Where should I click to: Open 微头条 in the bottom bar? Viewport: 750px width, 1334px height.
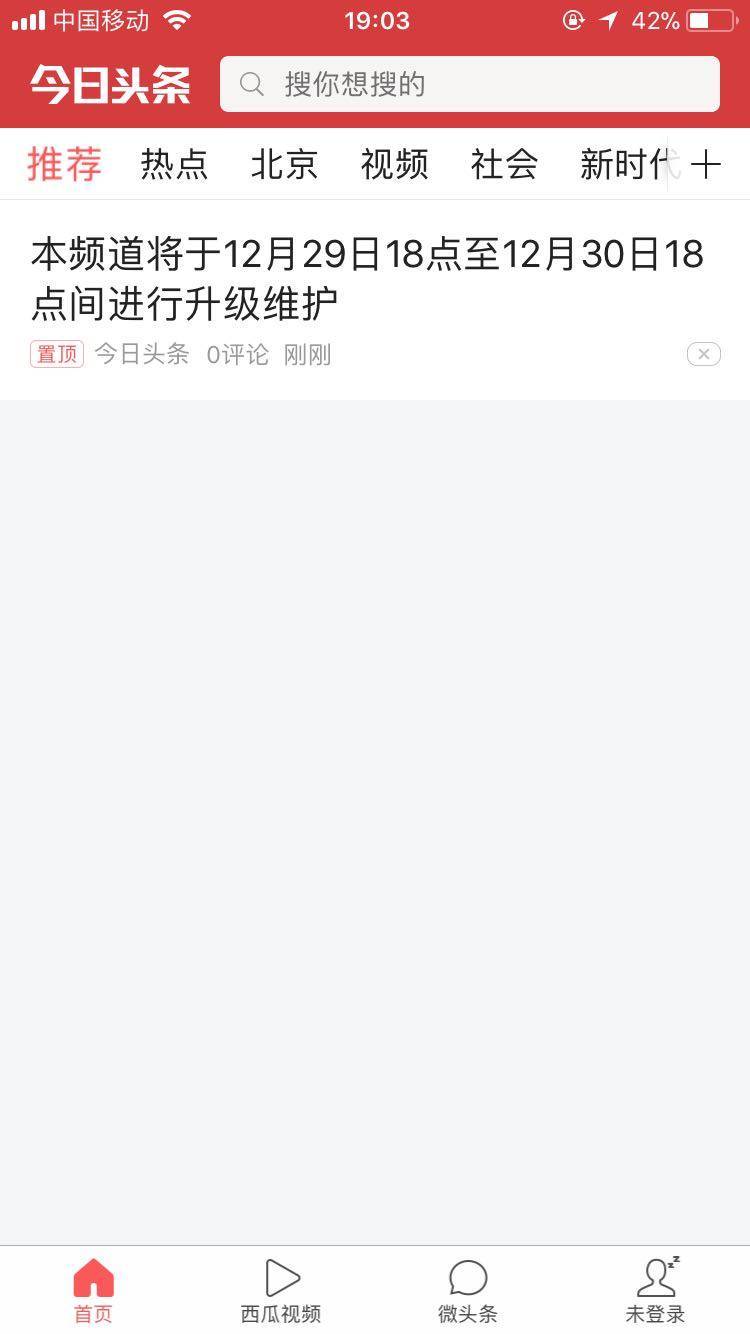[x=468, y=1290]
